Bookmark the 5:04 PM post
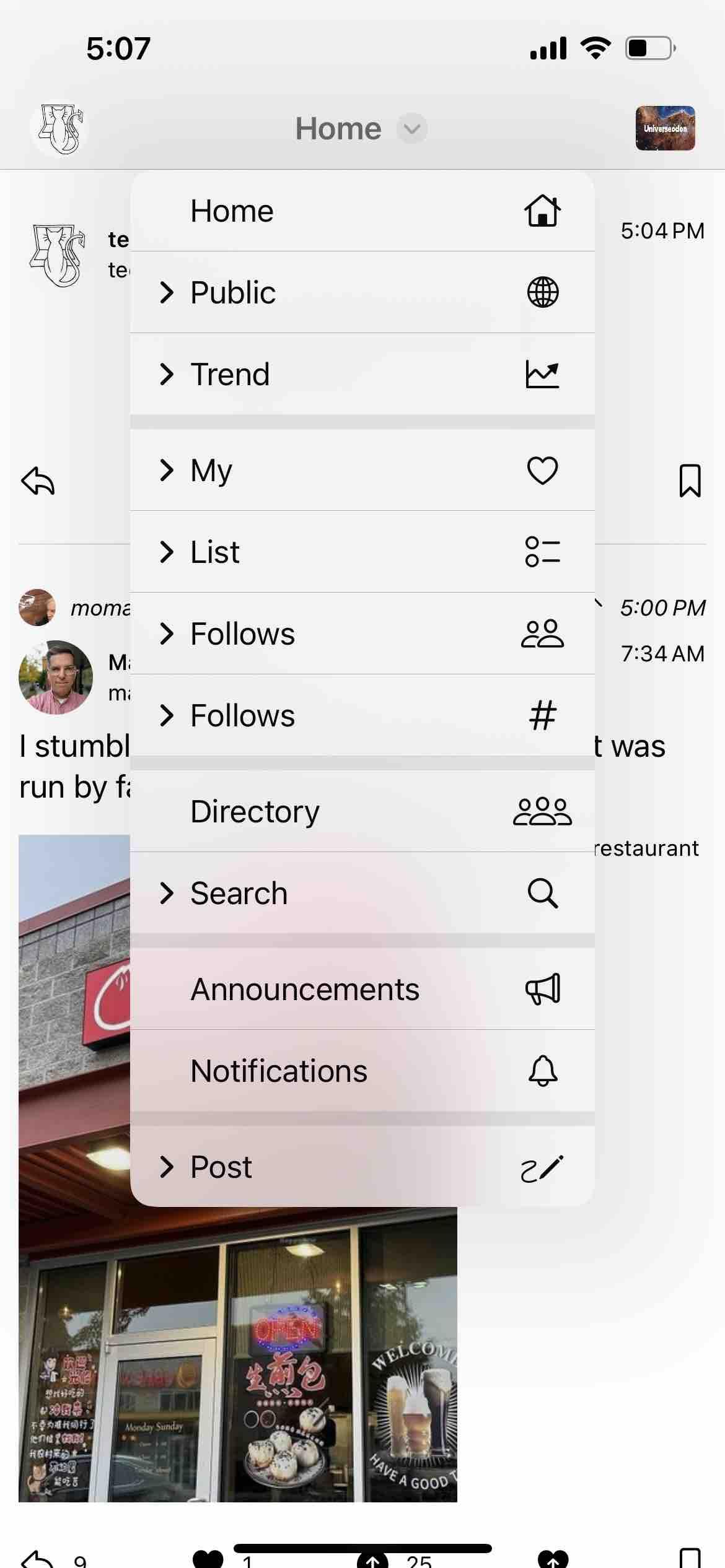This screenshot has width=725, height=1568. 690,481
